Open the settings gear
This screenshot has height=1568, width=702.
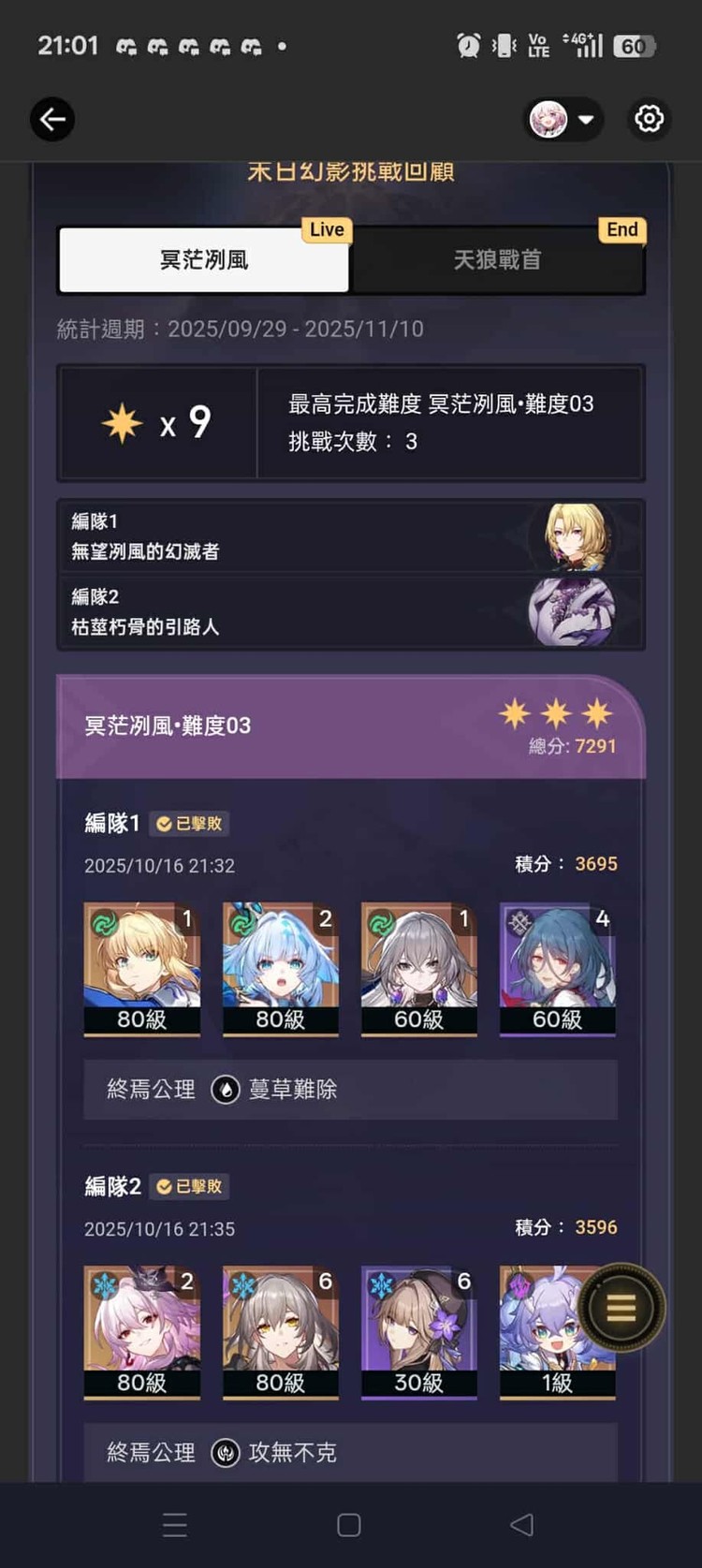pyautogui.click(x=649, y=119)
